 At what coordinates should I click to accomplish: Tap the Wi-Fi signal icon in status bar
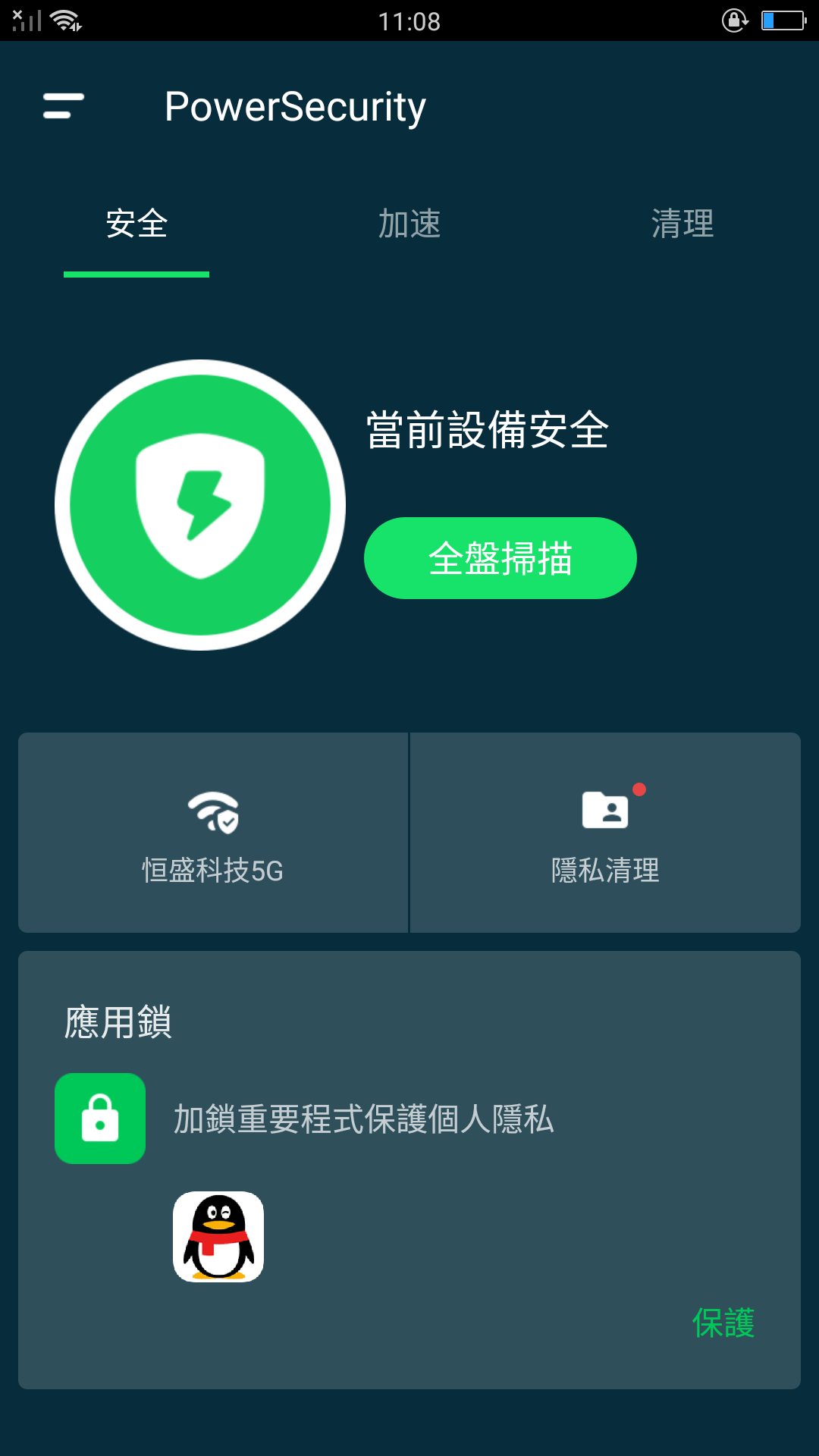click(x=64, y=21)
